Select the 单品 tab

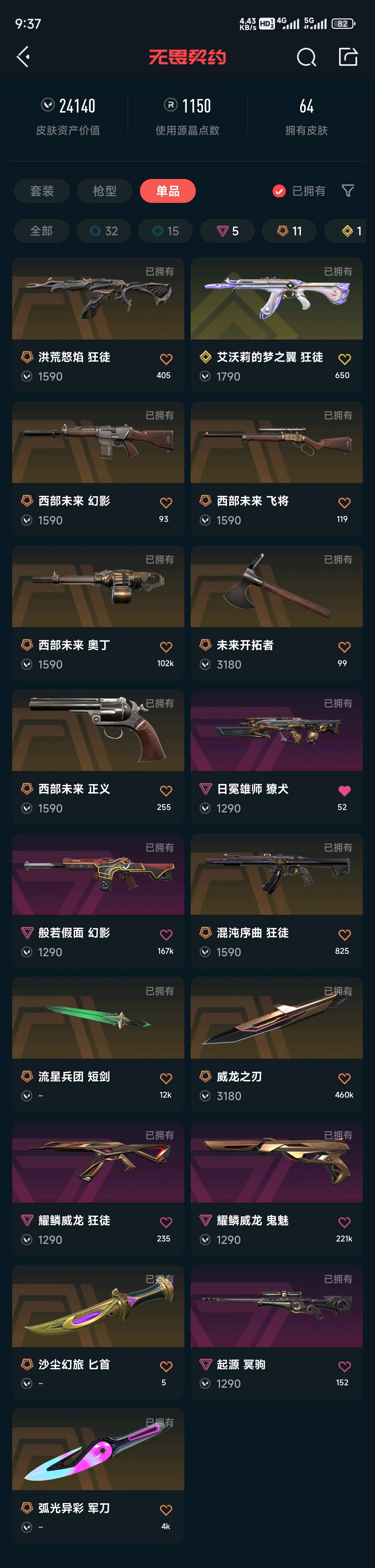167,191
